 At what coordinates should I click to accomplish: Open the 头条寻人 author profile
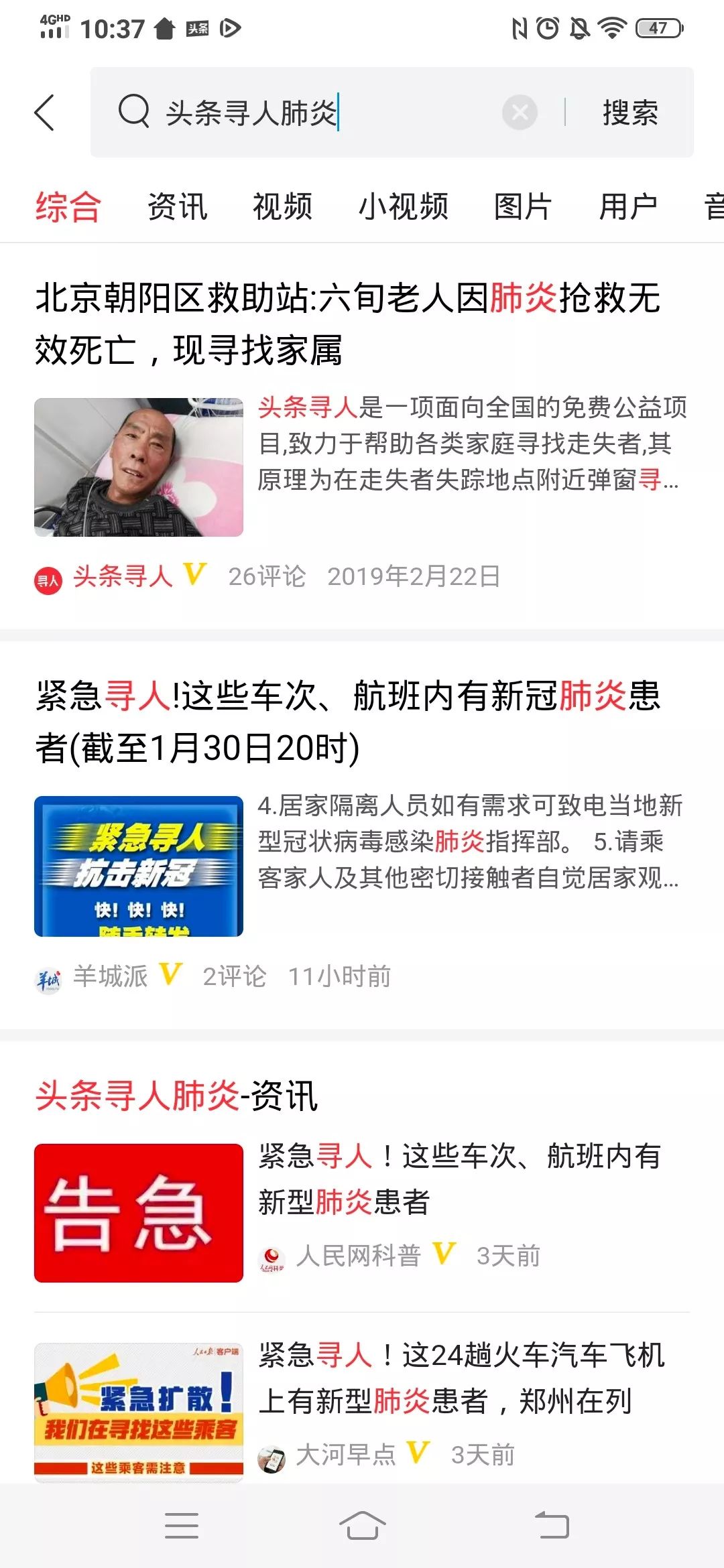pyautogui.click(x=122, y=576)
